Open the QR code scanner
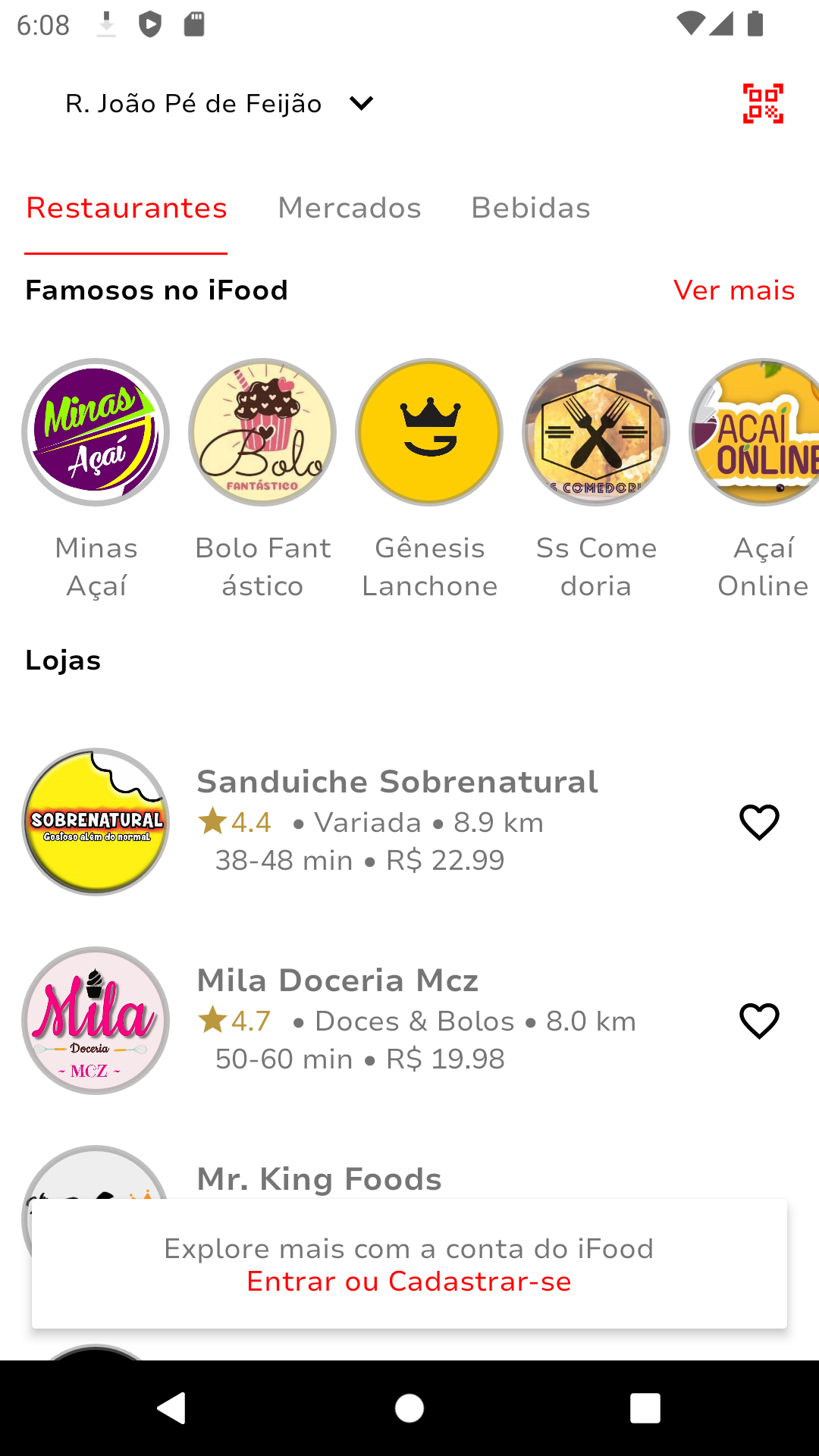 pos(762,103)
